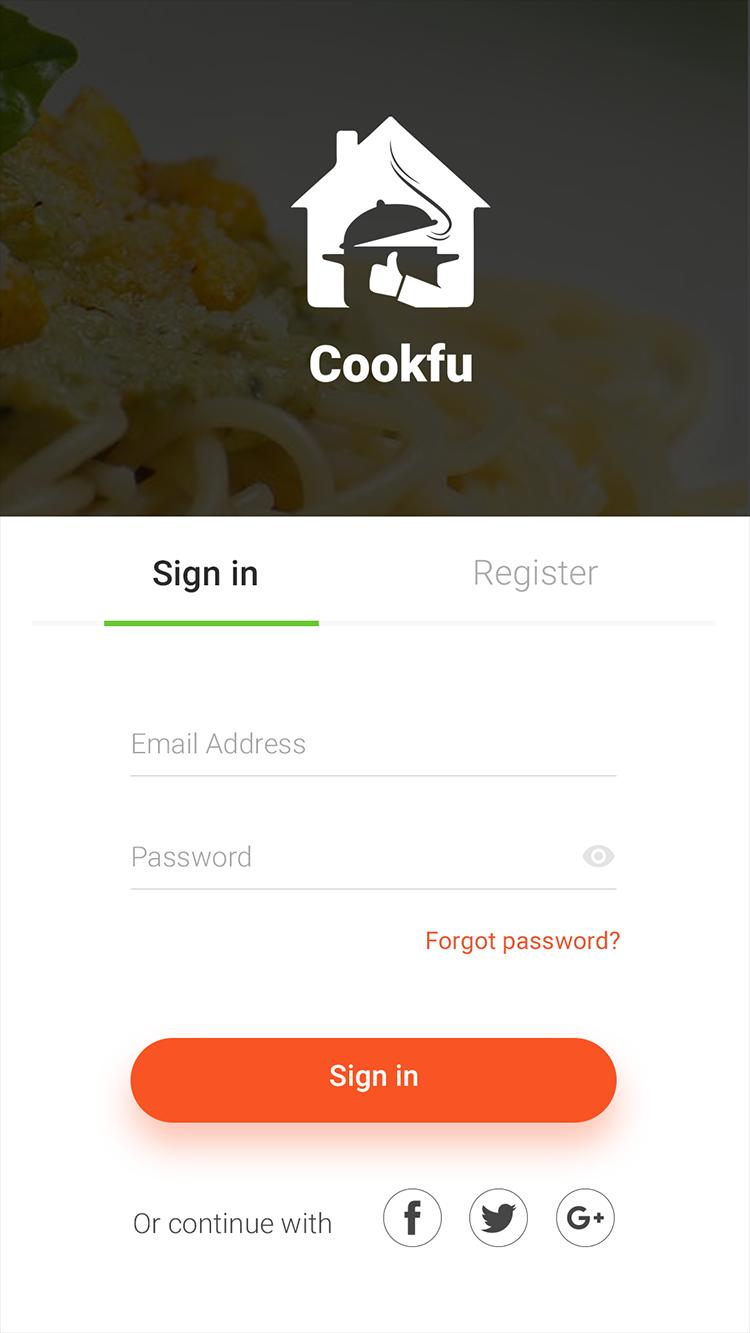The image size is (750, 1333).
Task: Select the Sign in tab
Action: tap(205, 572)
